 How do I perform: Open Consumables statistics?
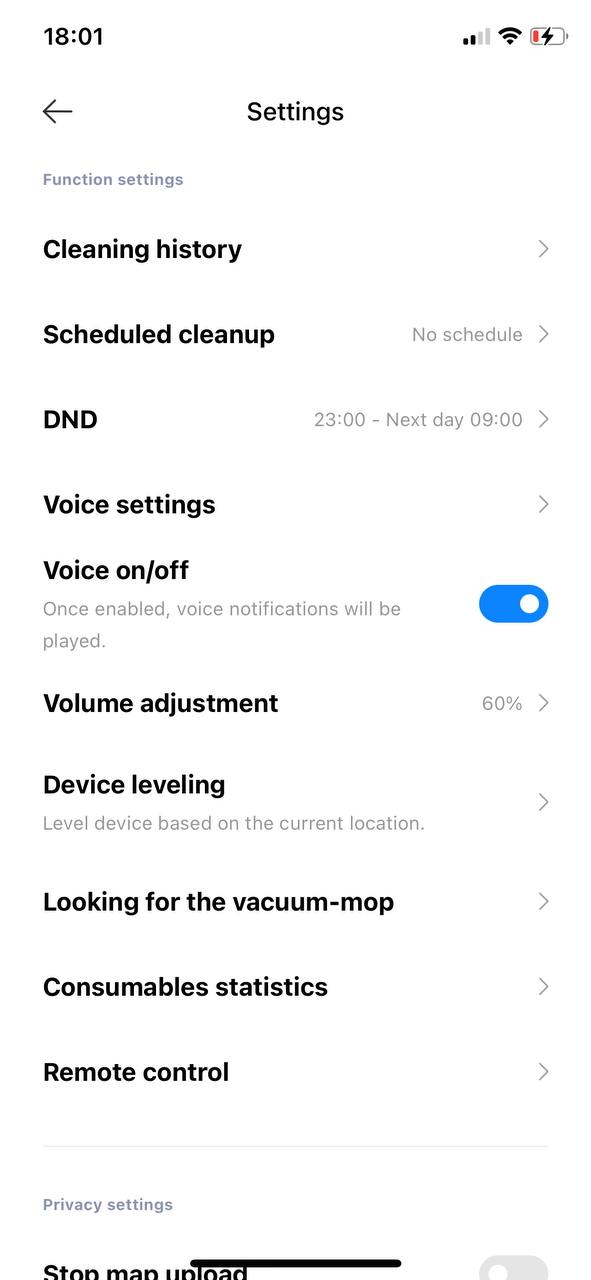[296, 986]
